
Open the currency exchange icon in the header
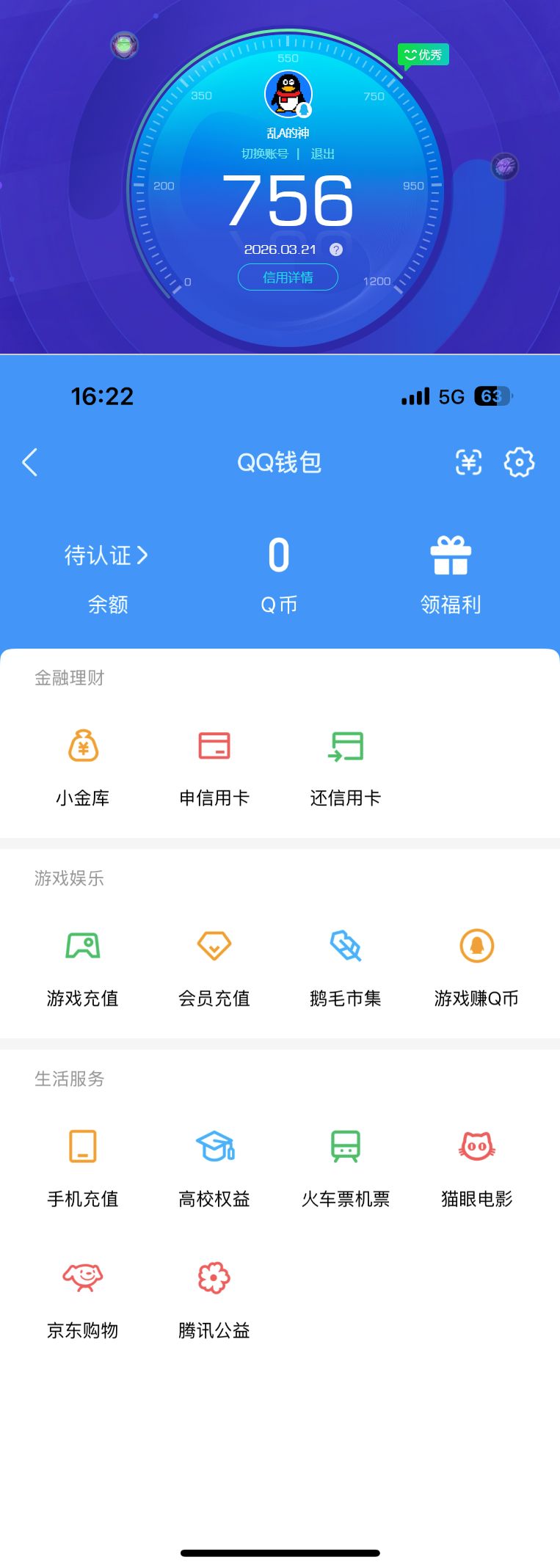[x=468, y=462]
